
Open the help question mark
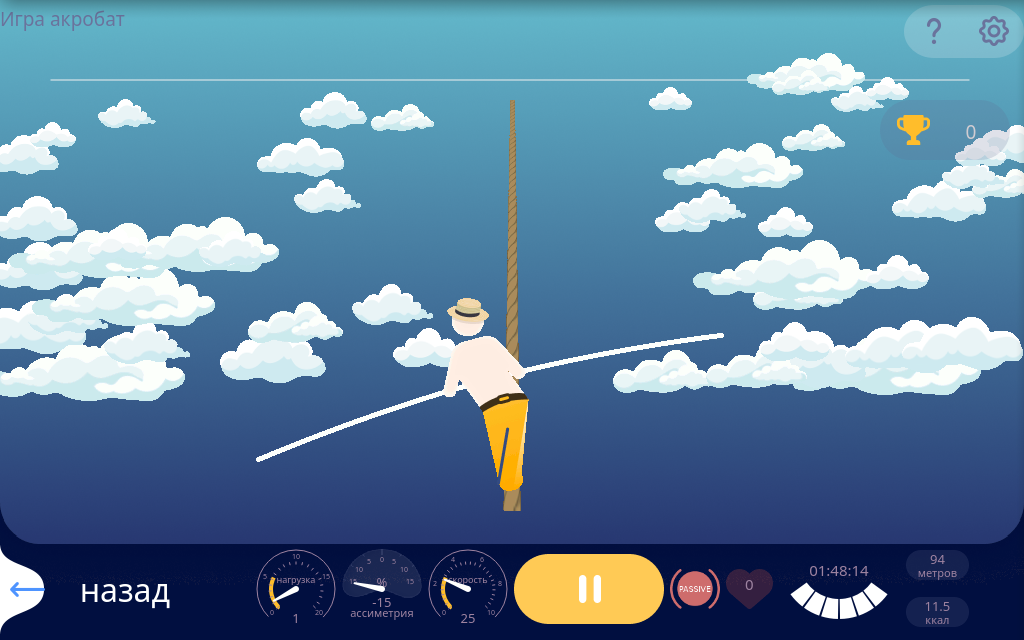[x=934, y=32]
